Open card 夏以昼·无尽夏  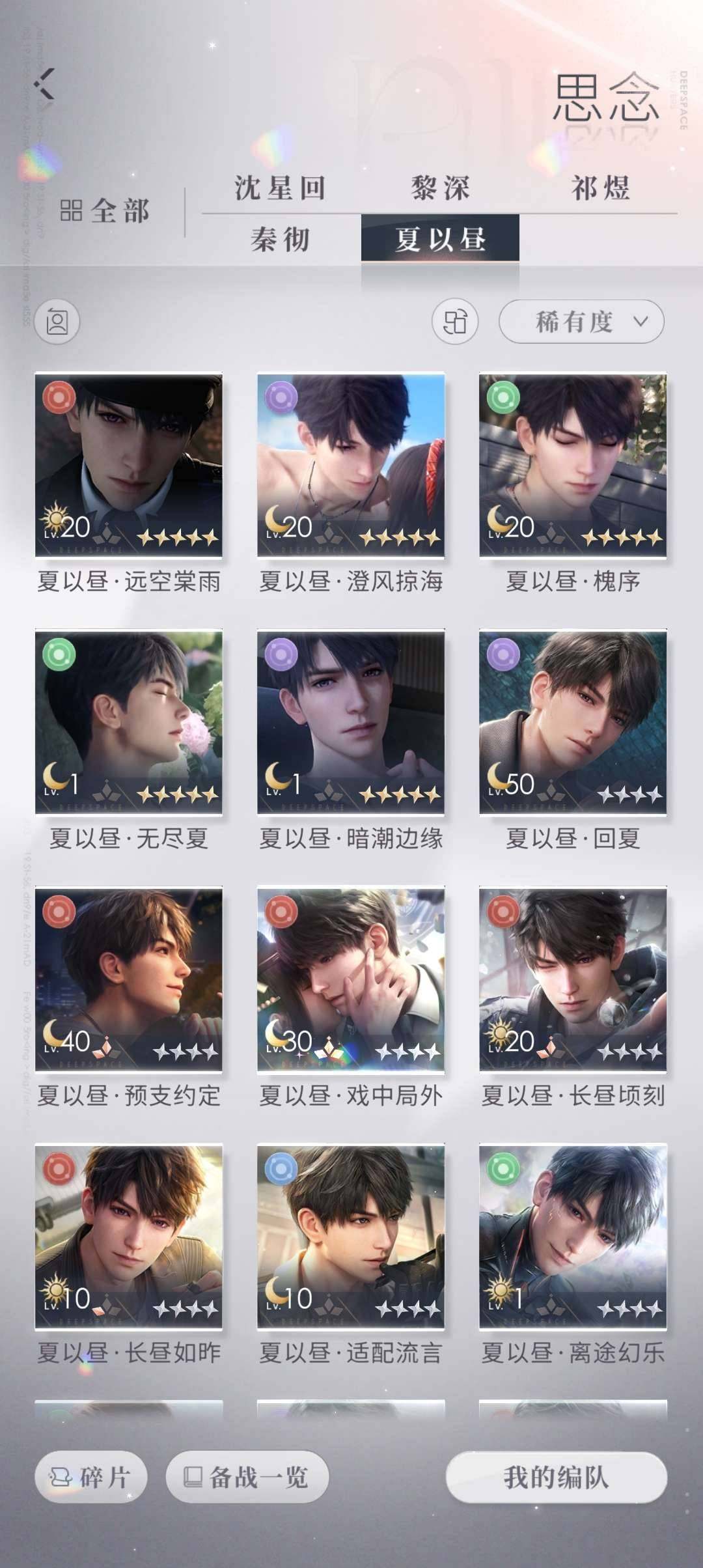click(129, 721)
